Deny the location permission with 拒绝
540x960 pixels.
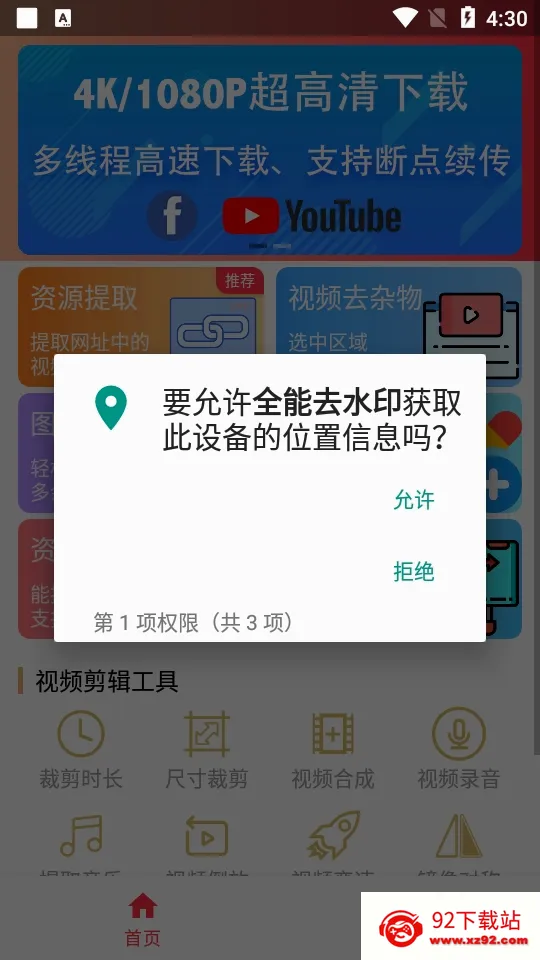coord(414,572)
